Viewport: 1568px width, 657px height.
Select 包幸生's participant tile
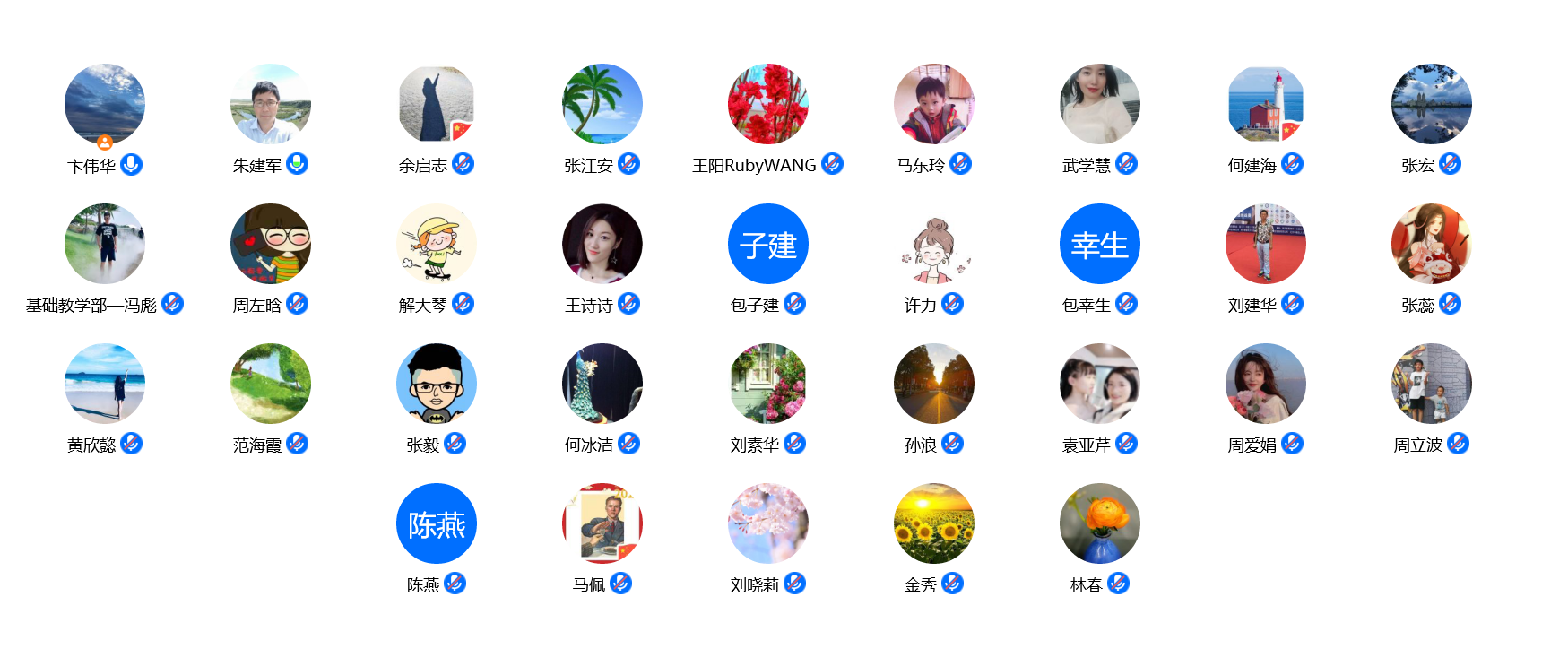pos(1100,244)
